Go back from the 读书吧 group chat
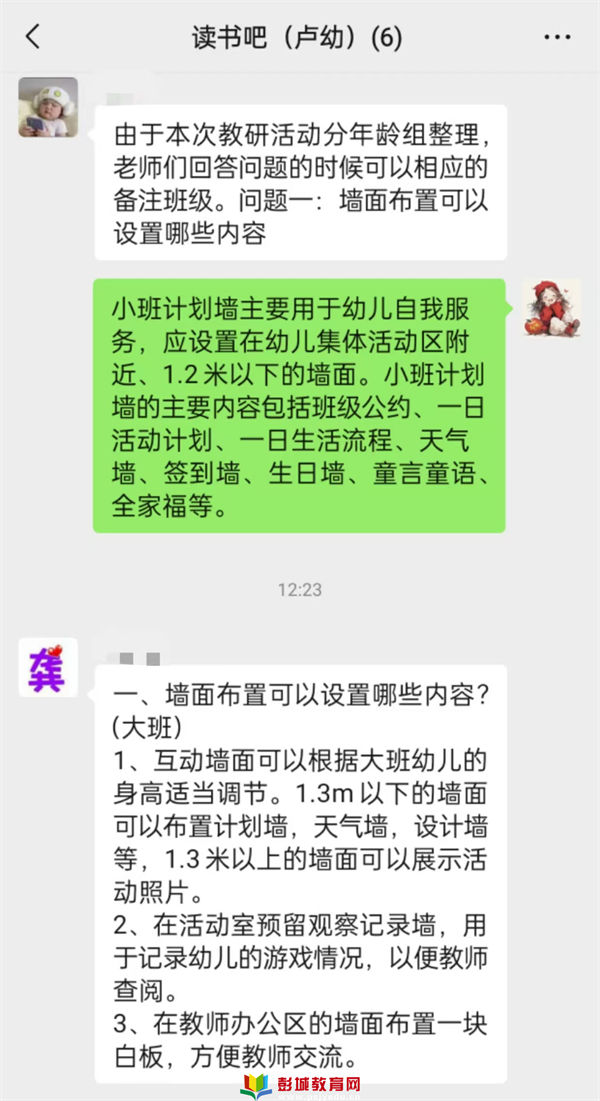 click(x=33, y=38)
